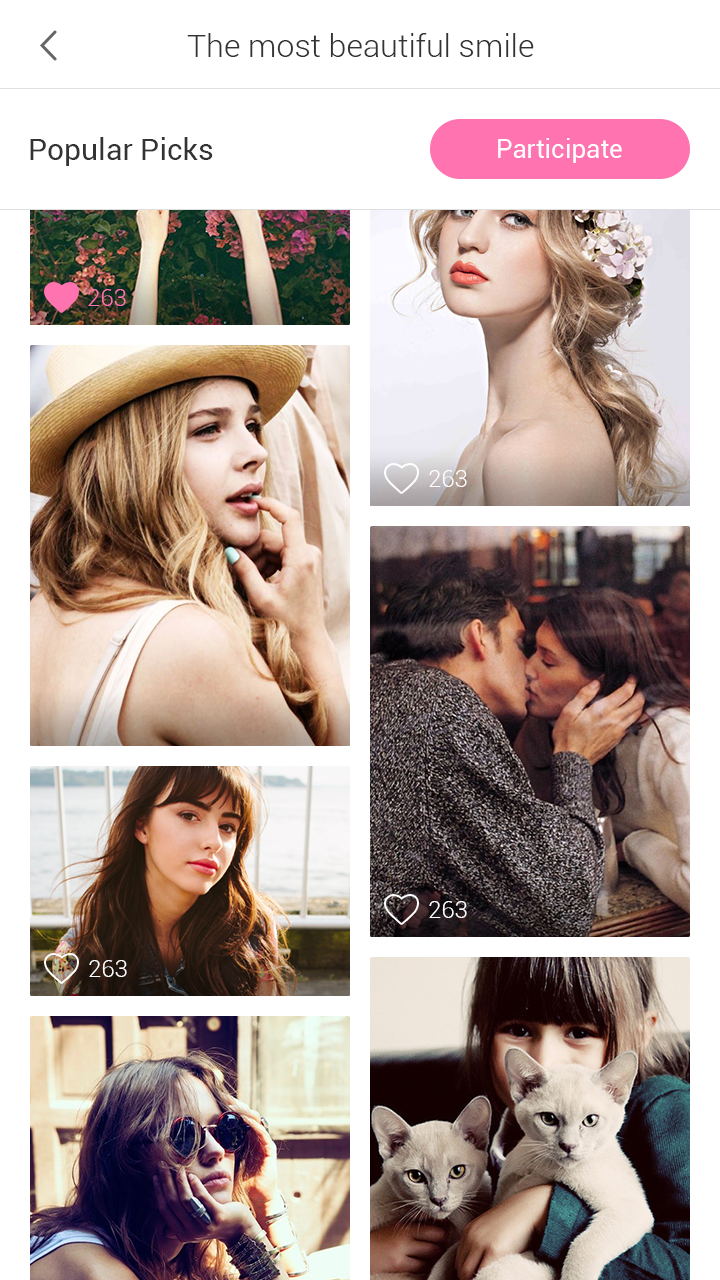Screen dimensions: 720x1280
Task: Like the brunette girl by the sea
Action: click(x=62, y=968)
